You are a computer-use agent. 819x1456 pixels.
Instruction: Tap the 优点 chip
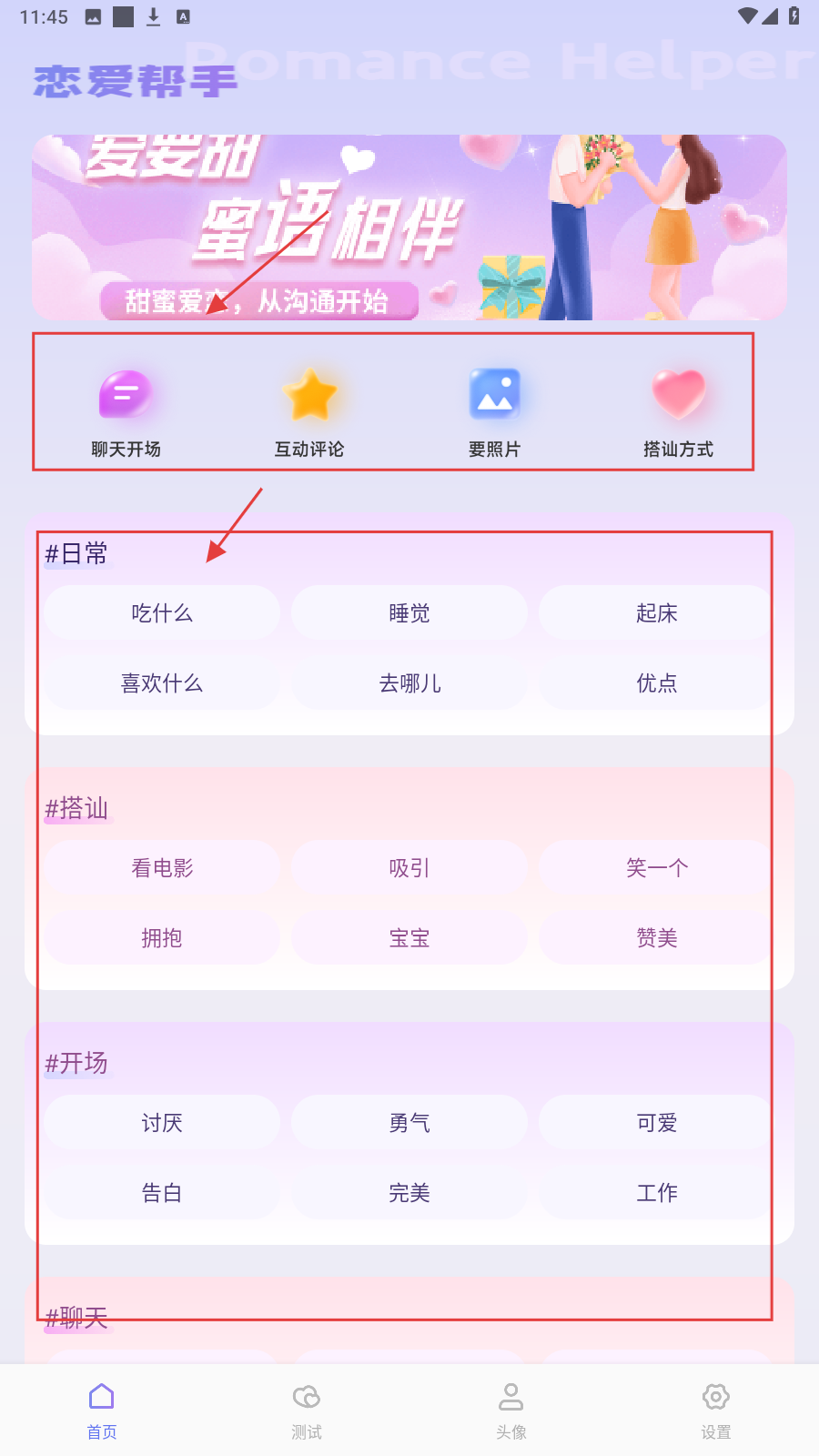(656, 683)
